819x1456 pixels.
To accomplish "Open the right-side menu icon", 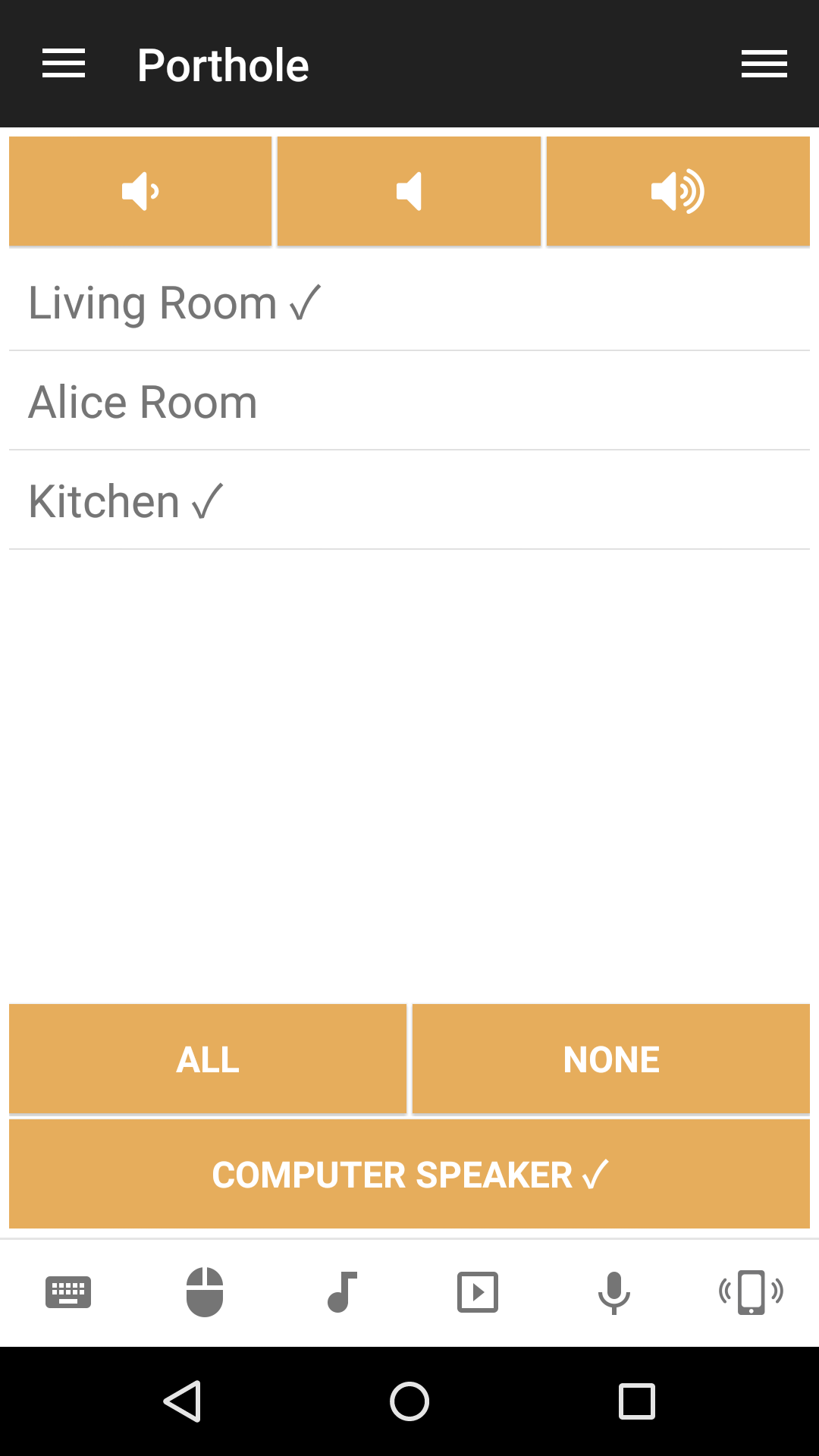I will 764,64.
